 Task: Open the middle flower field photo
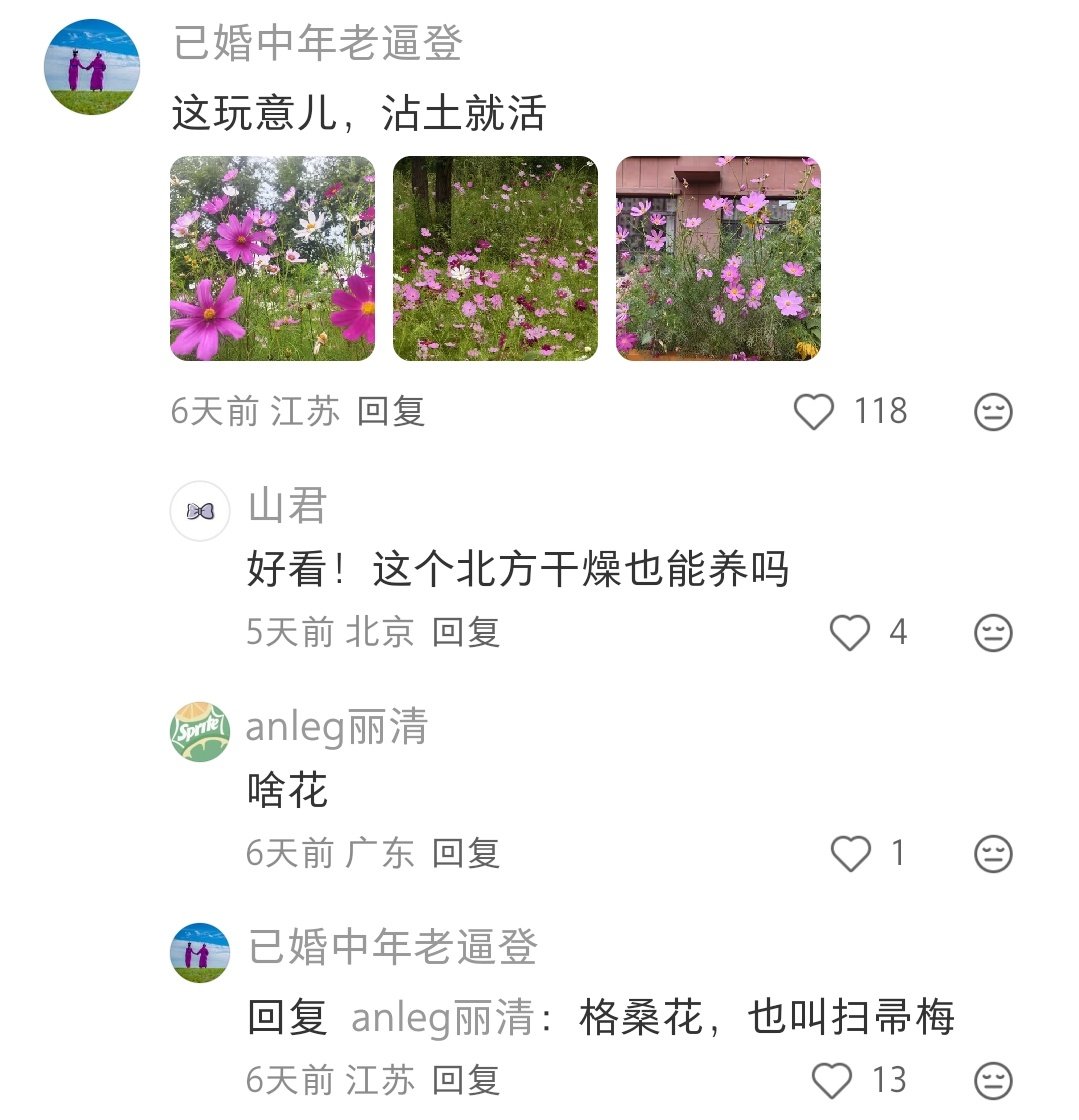tap(495, 258)
